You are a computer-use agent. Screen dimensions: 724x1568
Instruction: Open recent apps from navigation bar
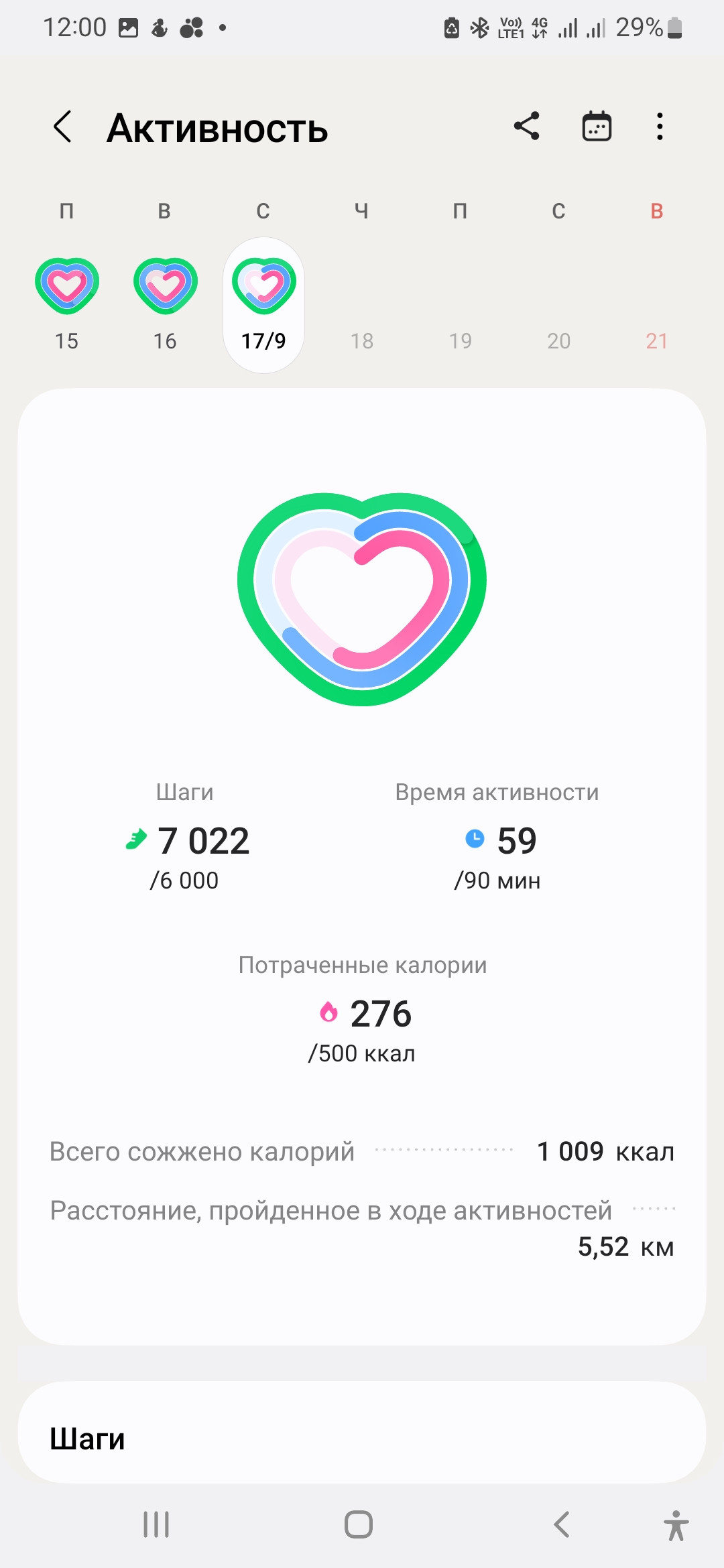pyautogui.click(x=156, y=1524)
